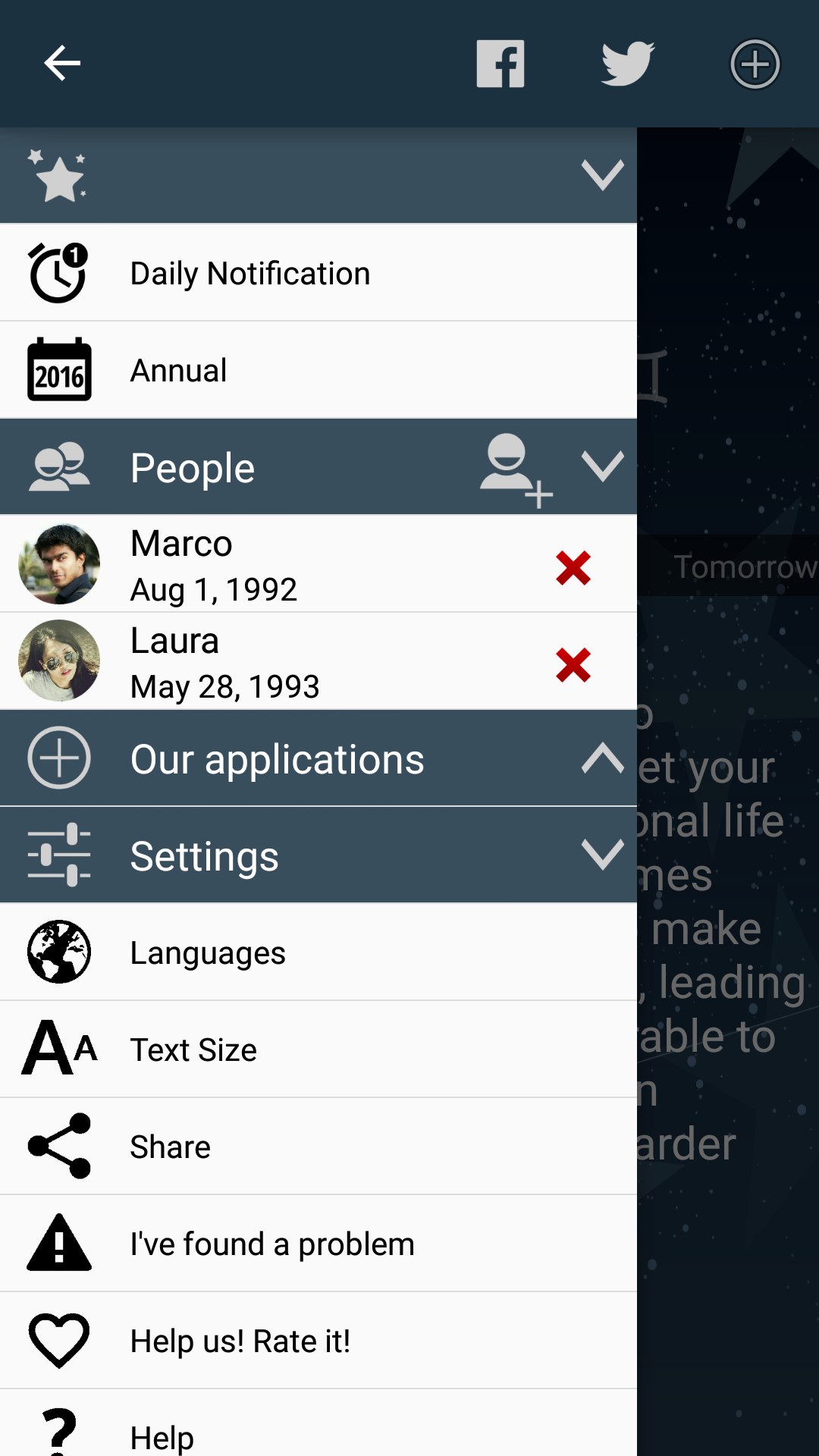The image size is (819, 1456).
Task: Open the Twitter icon in the toolbar
Action: [627, 64]
